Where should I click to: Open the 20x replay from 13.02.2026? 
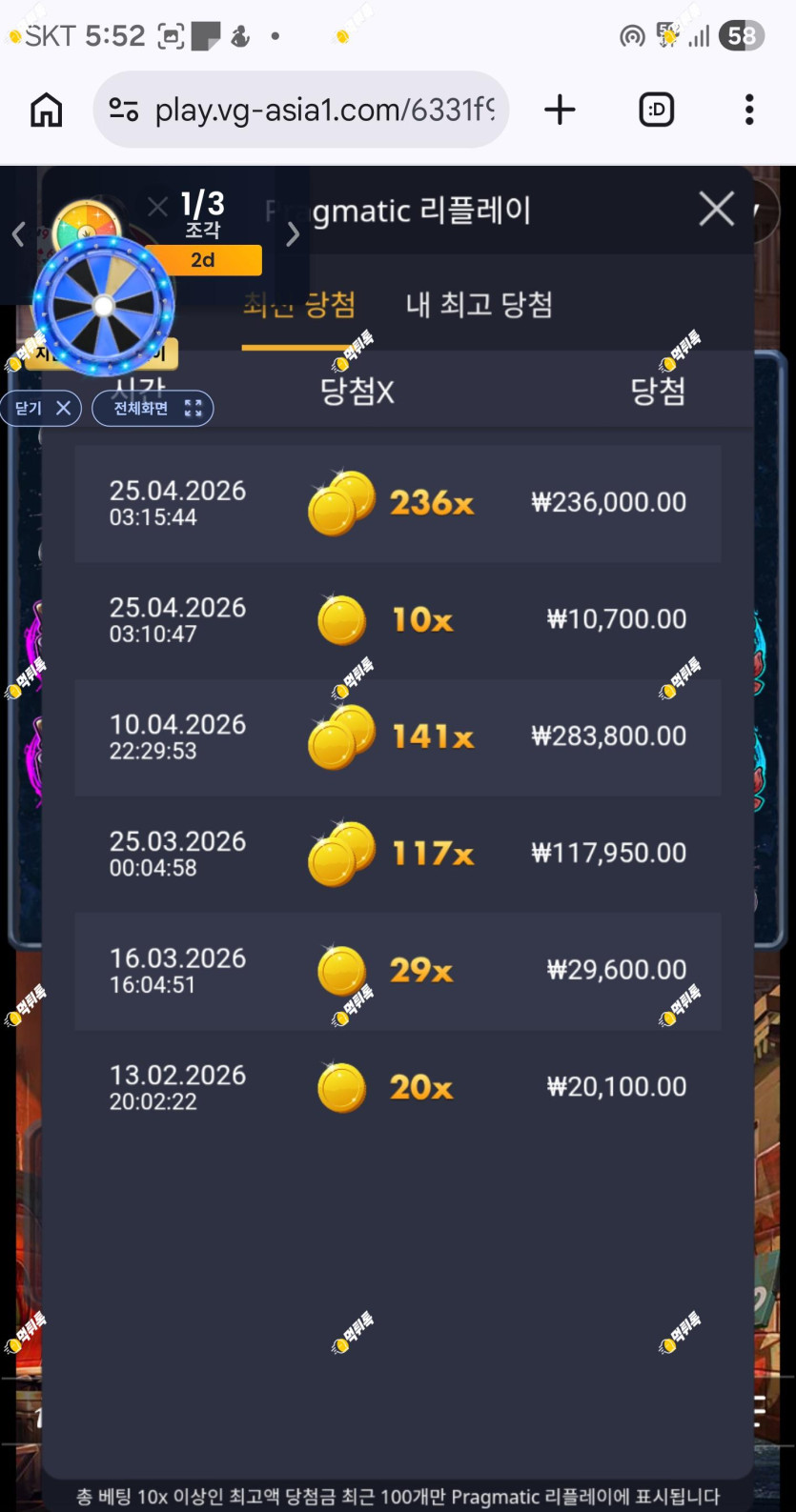coord(398,1087)
